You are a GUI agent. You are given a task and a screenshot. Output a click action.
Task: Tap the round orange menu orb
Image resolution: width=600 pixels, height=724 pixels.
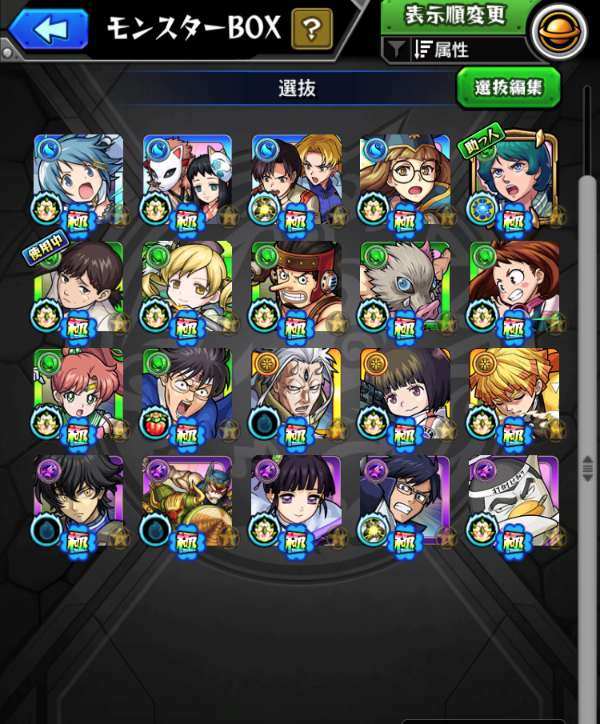click(x=550, y=35)
